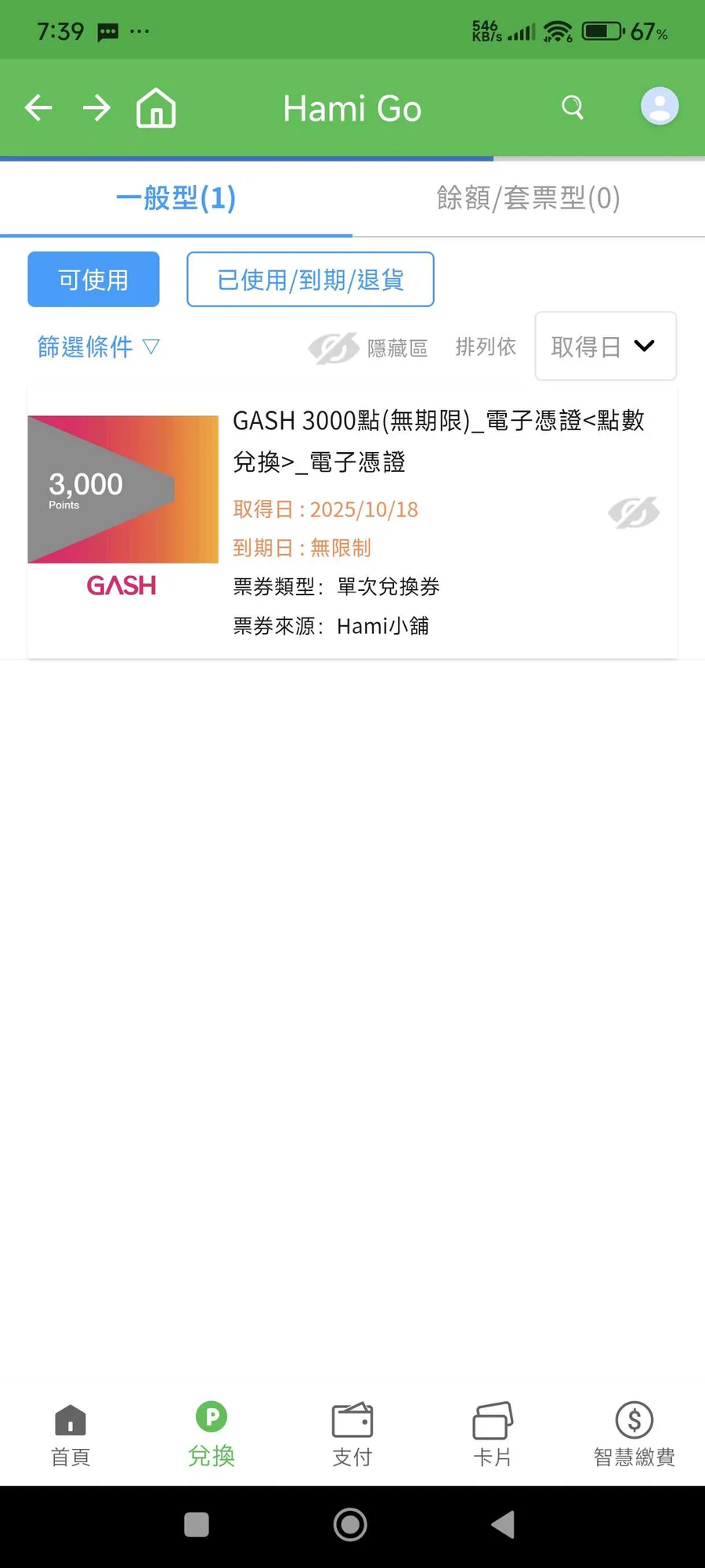
Task: Select the 一般型(1) tab
Action: (175, 198)
